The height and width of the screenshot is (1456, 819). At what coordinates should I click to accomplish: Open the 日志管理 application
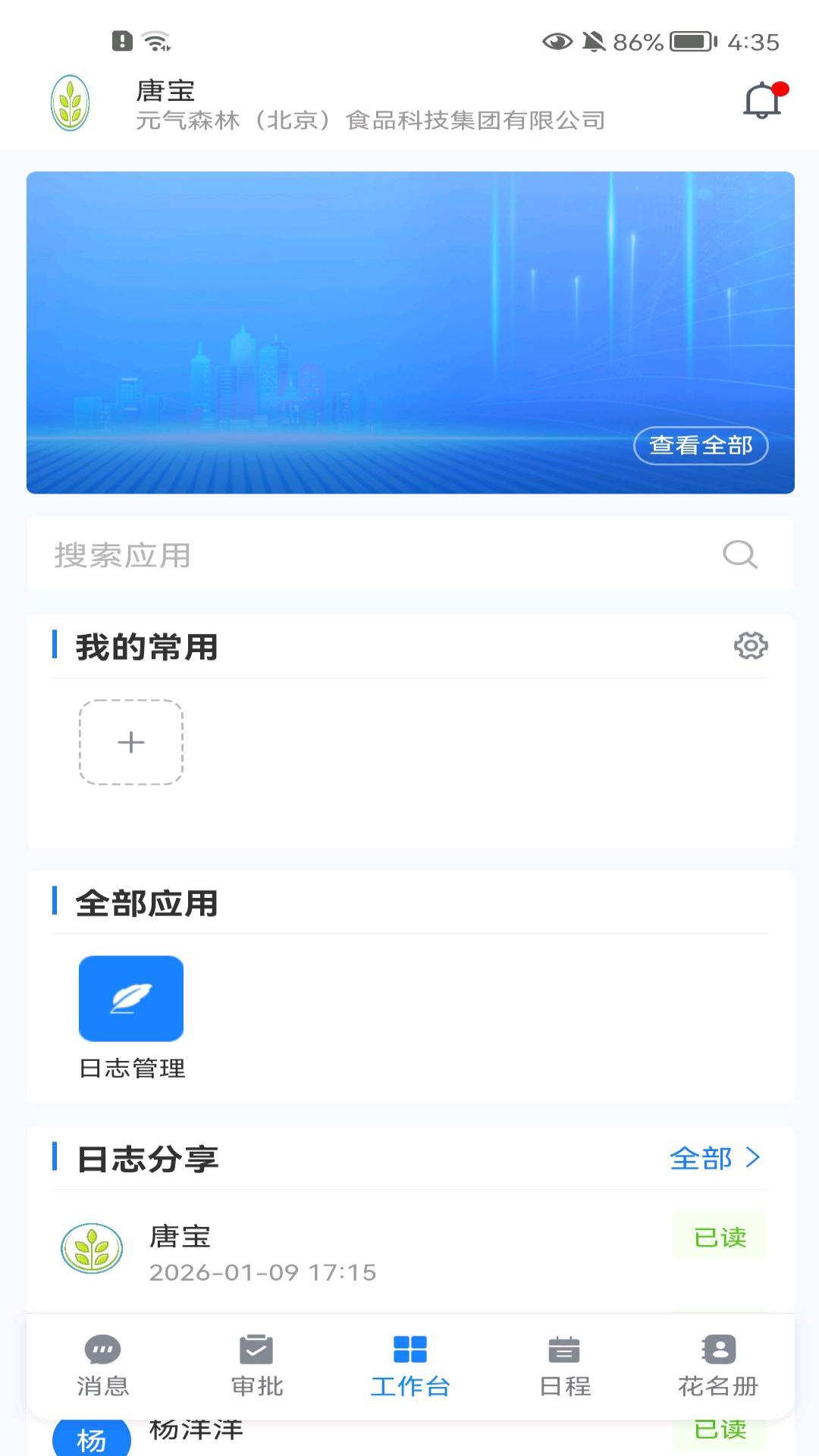pyautogui.click(x=130, y=999)
